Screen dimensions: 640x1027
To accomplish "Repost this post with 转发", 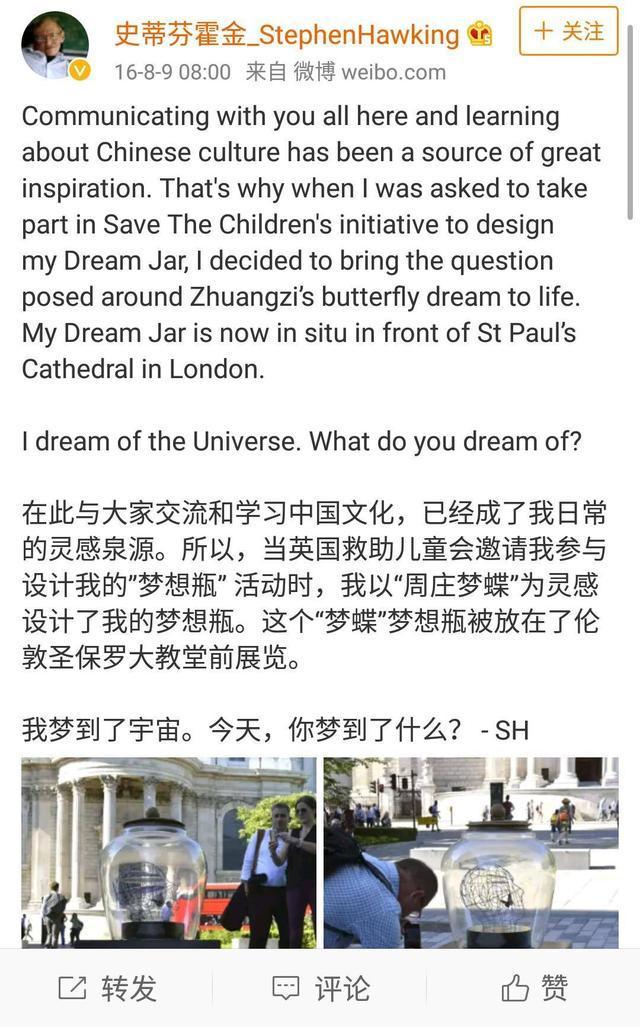I will pyautogui.click(x=107, y=988).
